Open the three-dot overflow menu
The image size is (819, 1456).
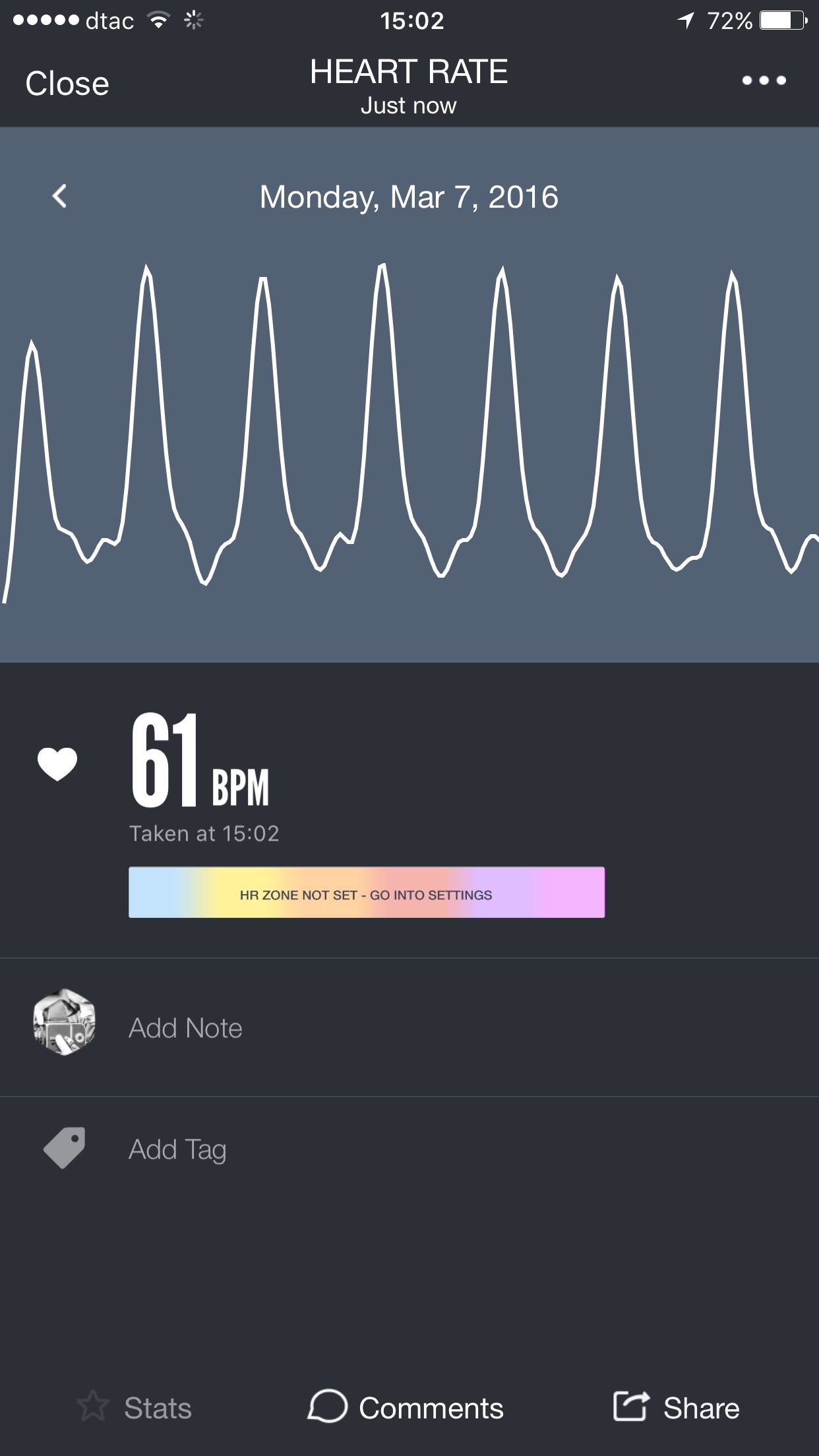[764, 80]
